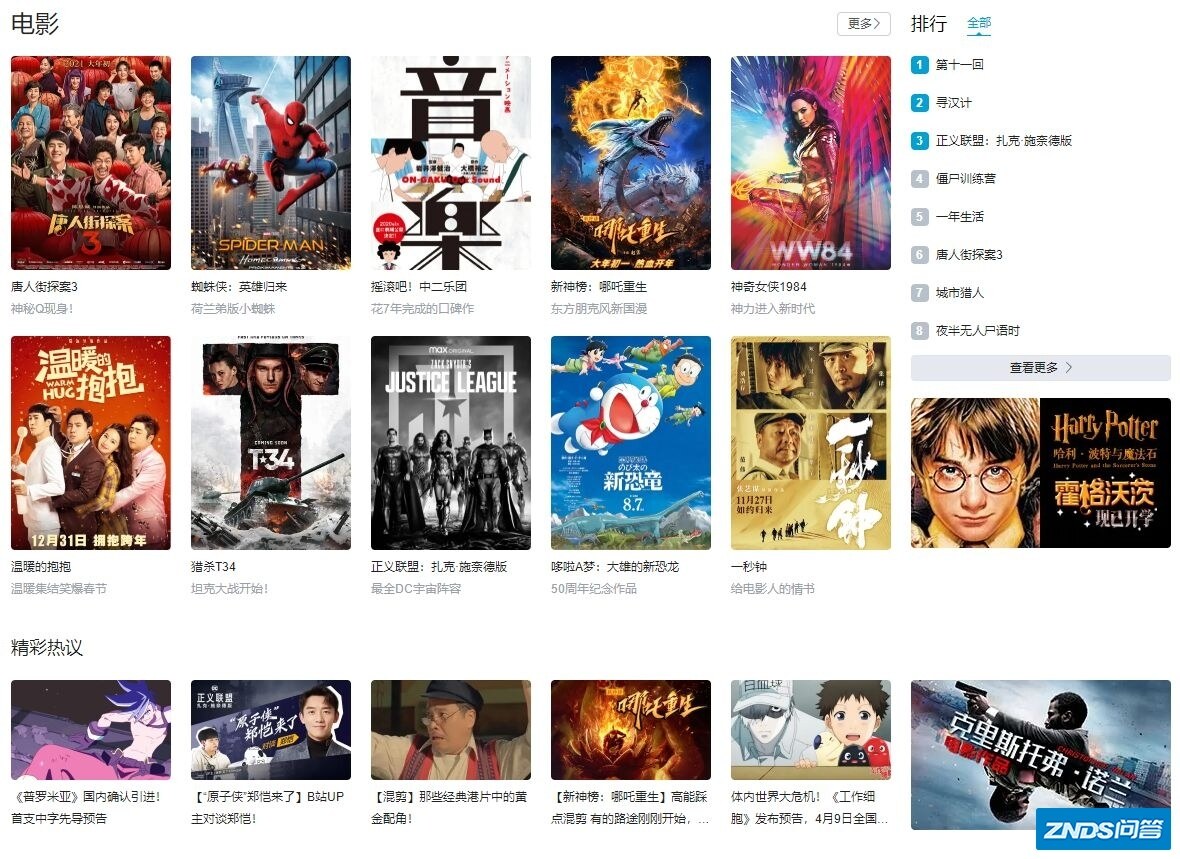This screenshot has height=859, width=1180.
Task: Open the Harry Potter 霍格沃茨 banner
Action: pyautogui.click(x=1040, y=473)
